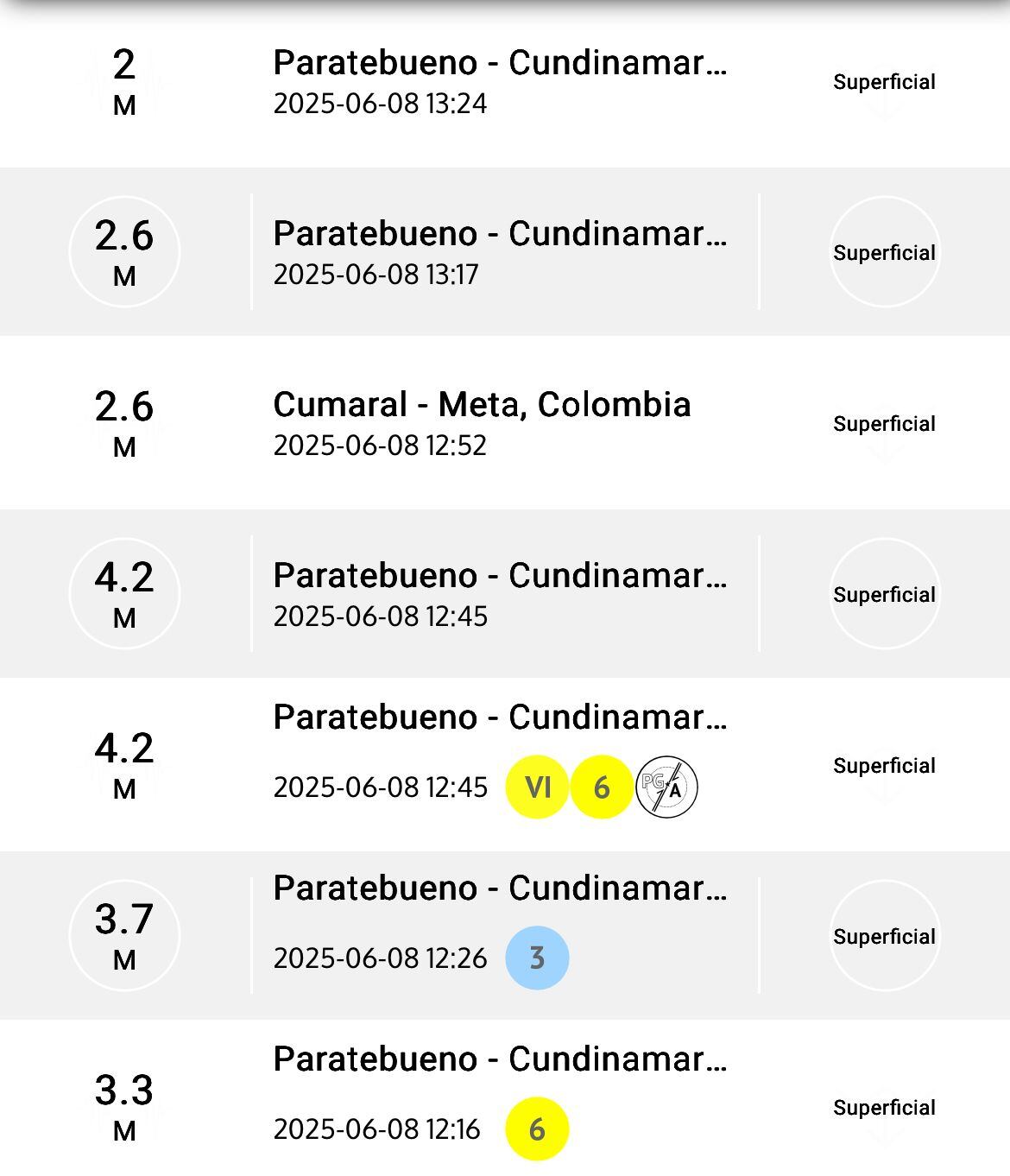Image resolution: width=1010 pixels, height=1176 pixels.
Task: Open the Cumaral - Meta, Colombia earthquake
Action: (x=482, y=422)
